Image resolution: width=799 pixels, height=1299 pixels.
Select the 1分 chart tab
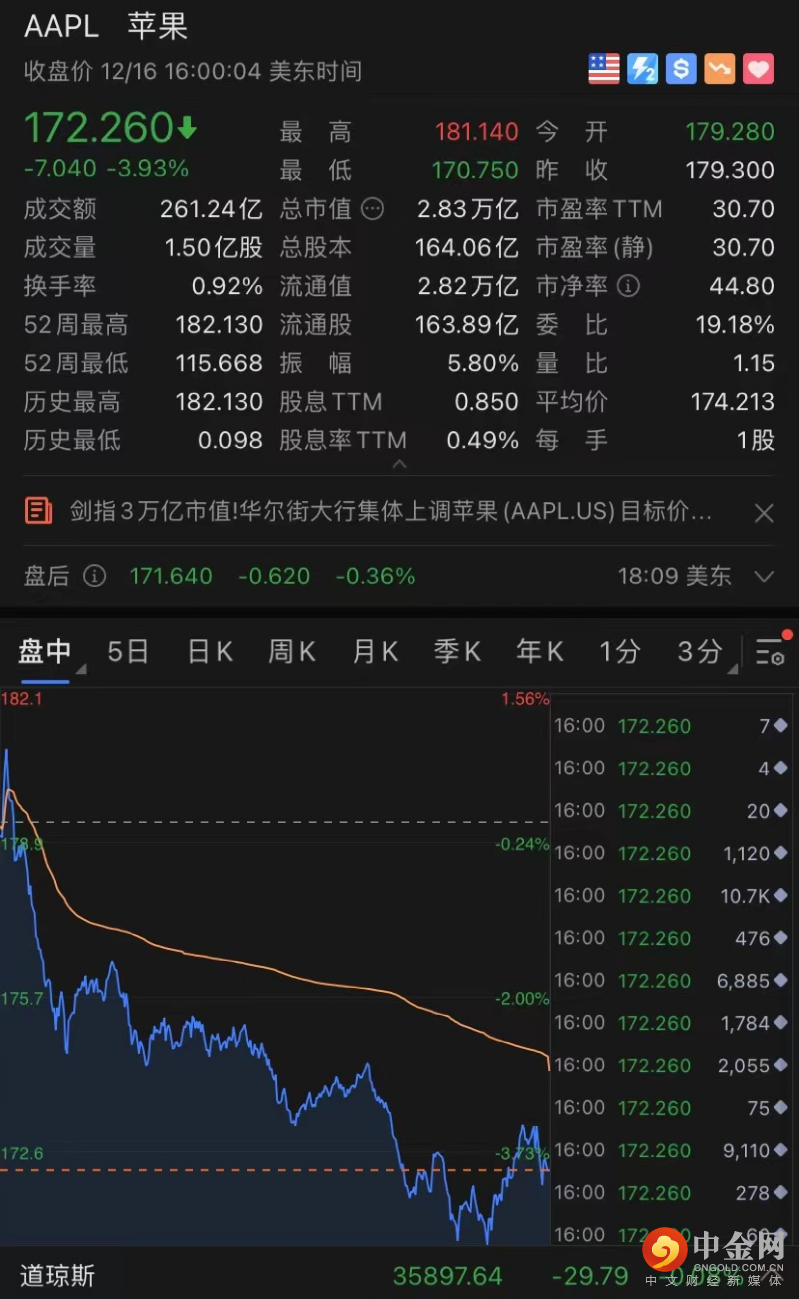pos(619,652)
